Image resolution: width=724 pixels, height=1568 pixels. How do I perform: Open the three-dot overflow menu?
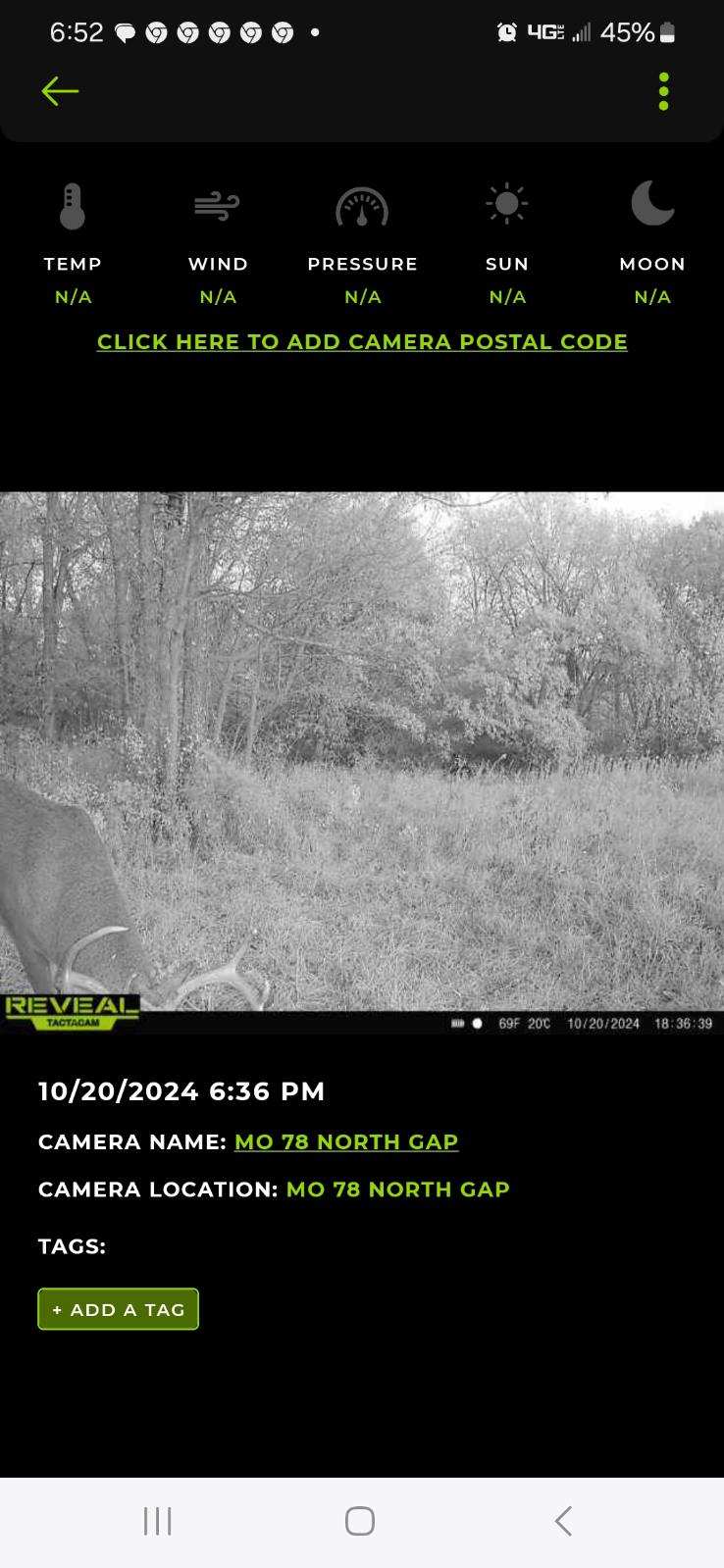(x=664, y=91)
